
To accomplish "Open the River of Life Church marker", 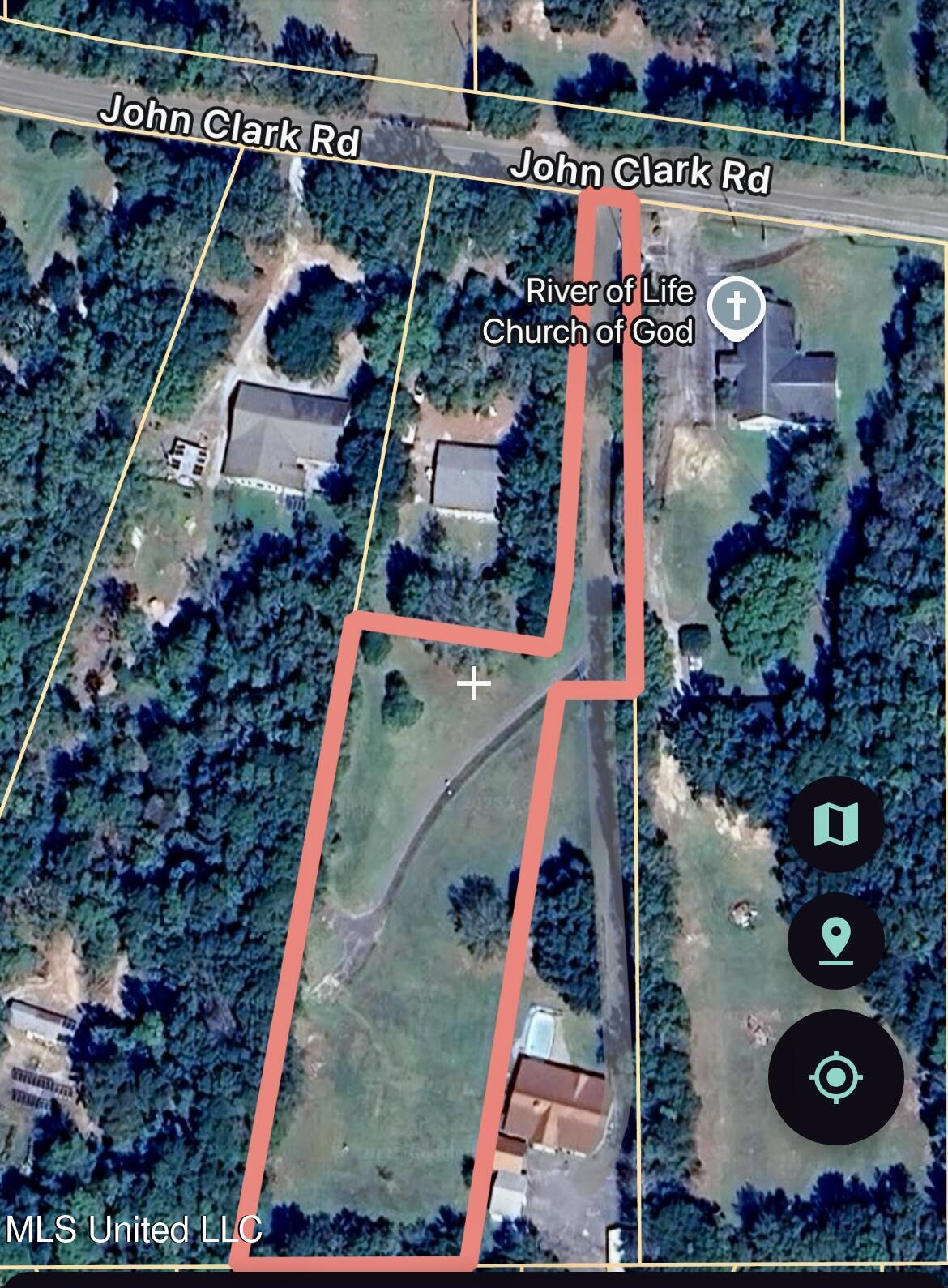I will pyautogui.click(x=736, y=309).
